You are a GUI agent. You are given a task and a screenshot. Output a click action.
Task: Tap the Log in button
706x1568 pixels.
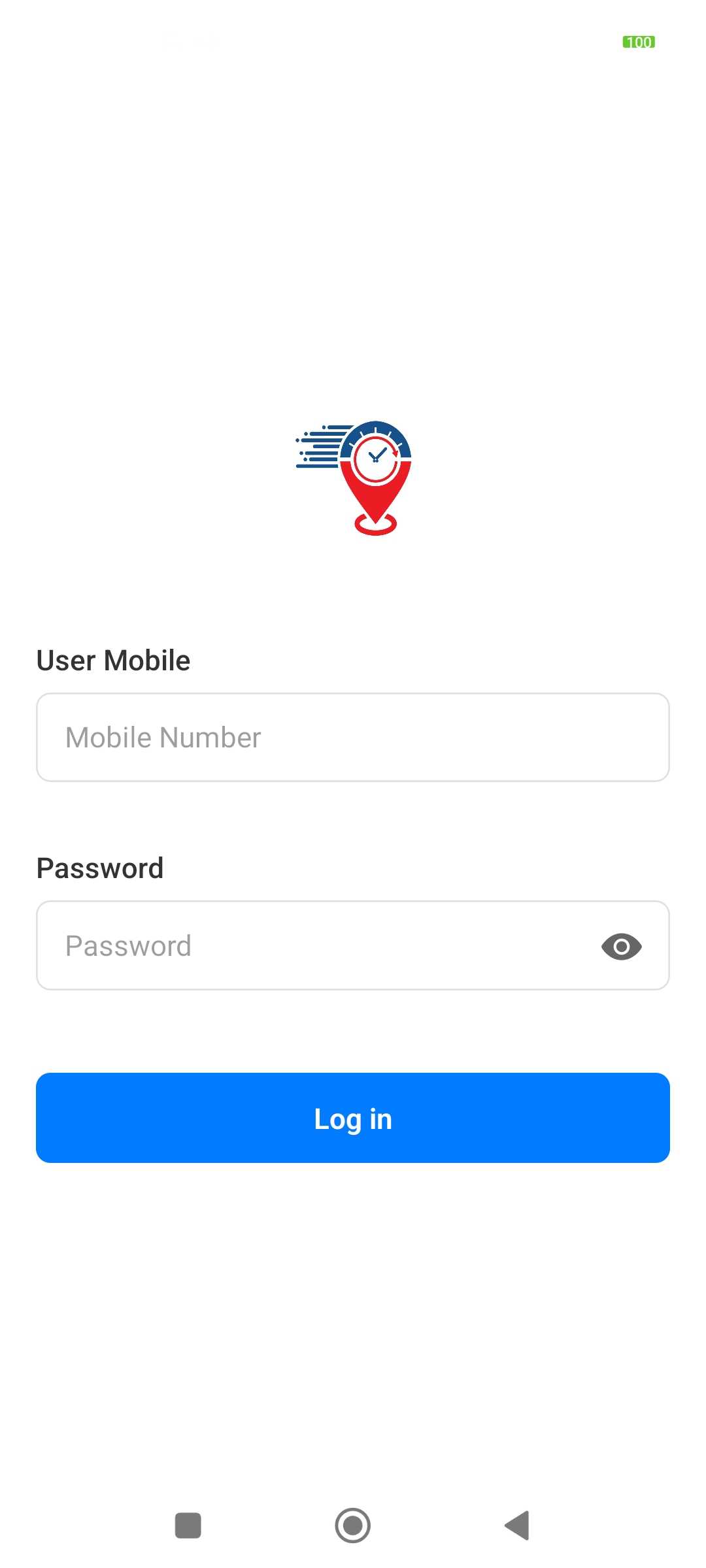tap(353, 1118)
